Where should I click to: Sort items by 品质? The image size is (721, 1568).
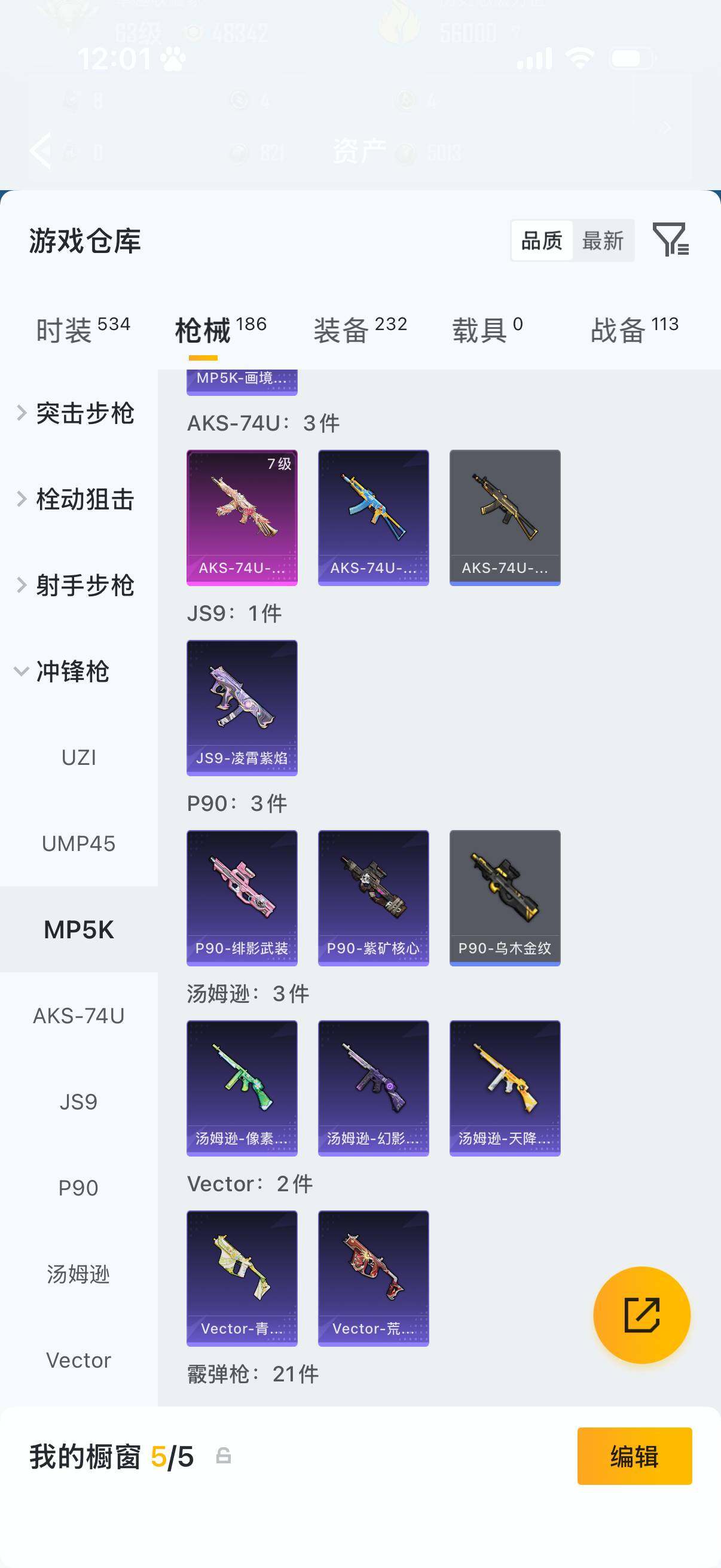point(542,240)
